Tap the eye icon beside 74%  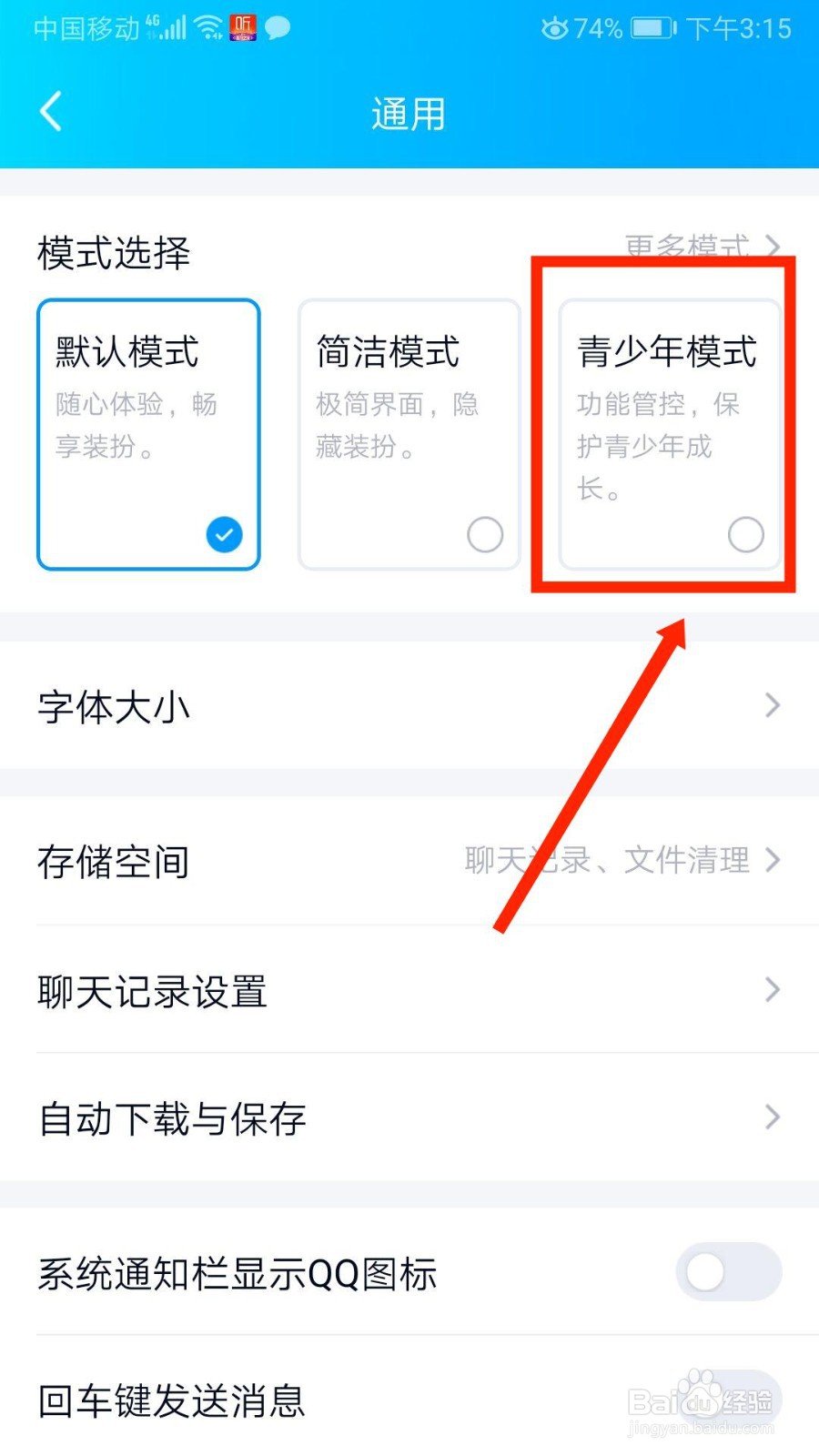(x=554, y=28)
